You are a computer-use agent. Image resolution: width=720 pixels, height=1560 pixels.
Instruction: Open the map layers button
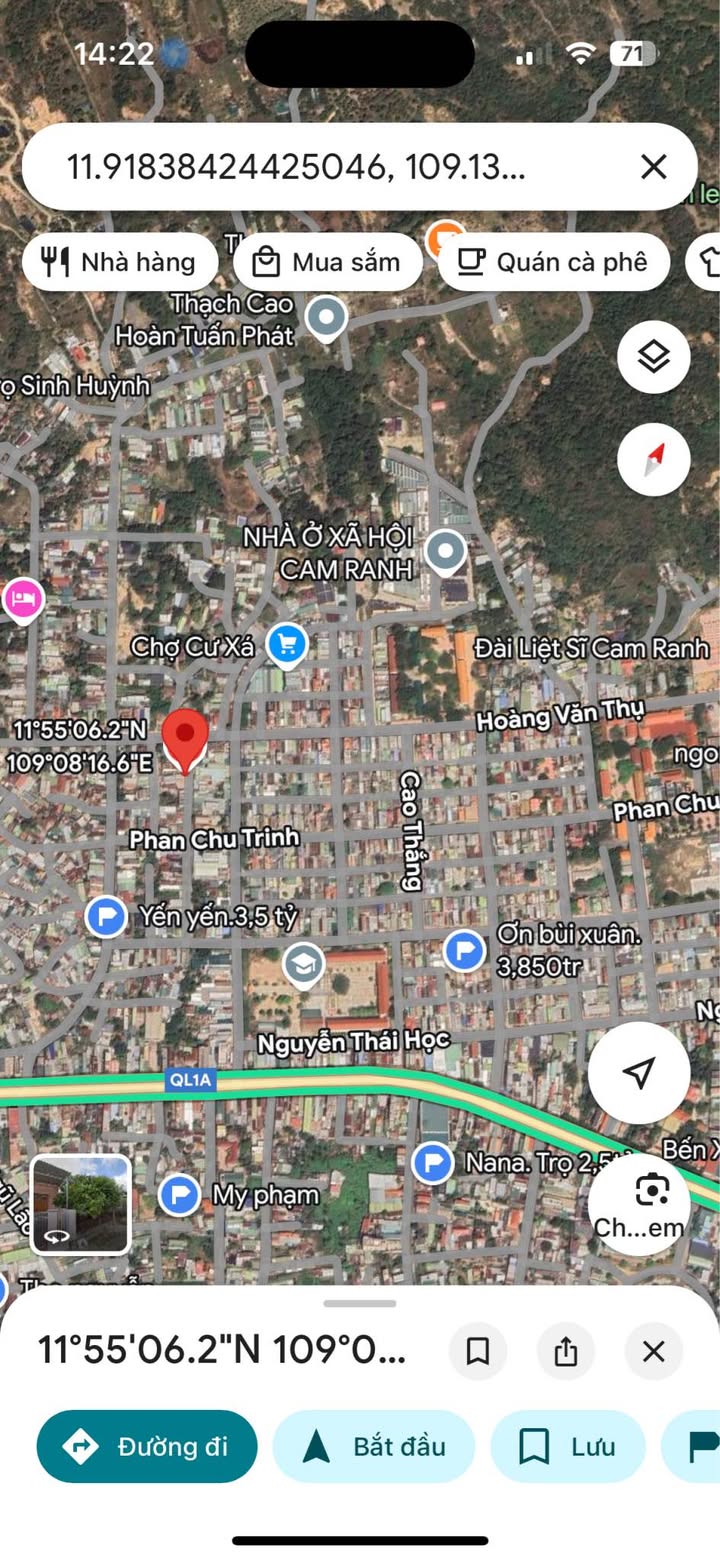(x=653, y=356)
